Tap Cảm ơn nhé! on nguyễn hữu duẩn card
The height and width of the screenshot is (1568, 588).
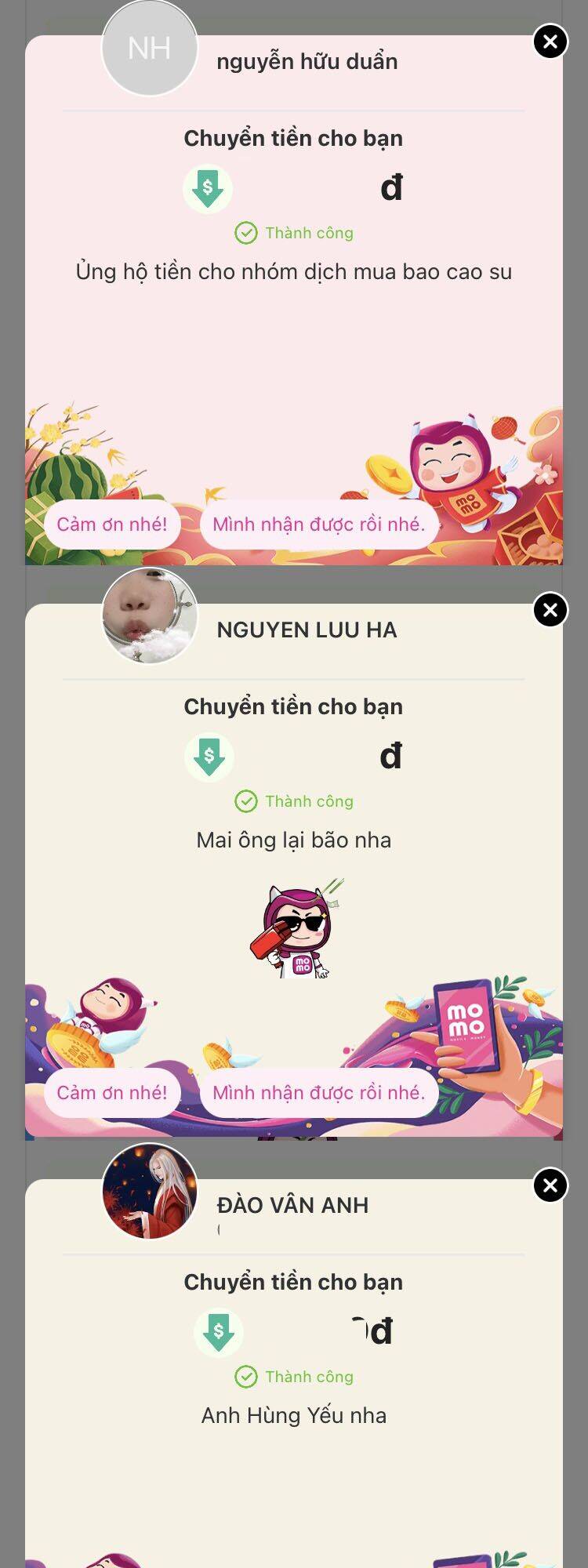coord(111,524)
